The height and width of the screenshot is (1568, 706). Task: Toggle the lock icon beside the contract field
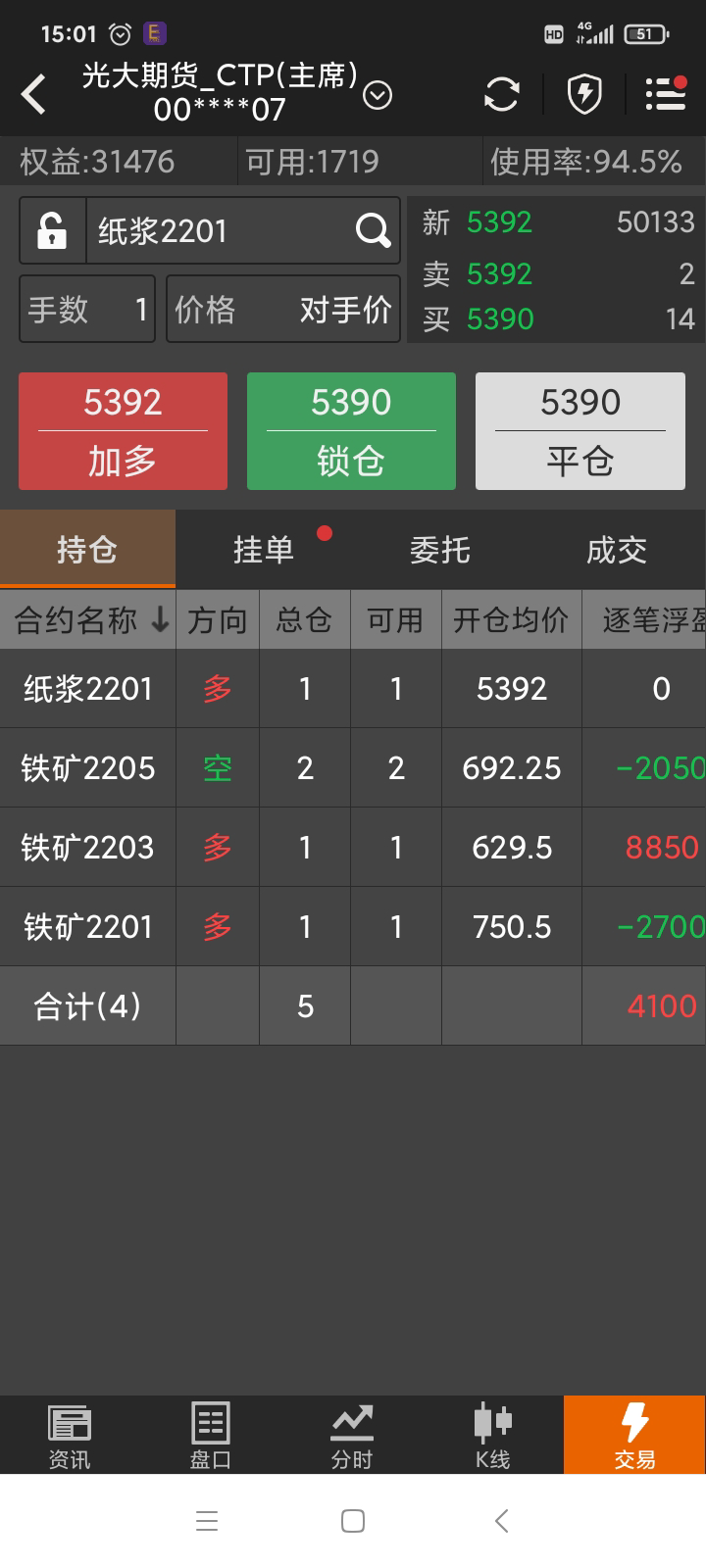tap(53, 231)
